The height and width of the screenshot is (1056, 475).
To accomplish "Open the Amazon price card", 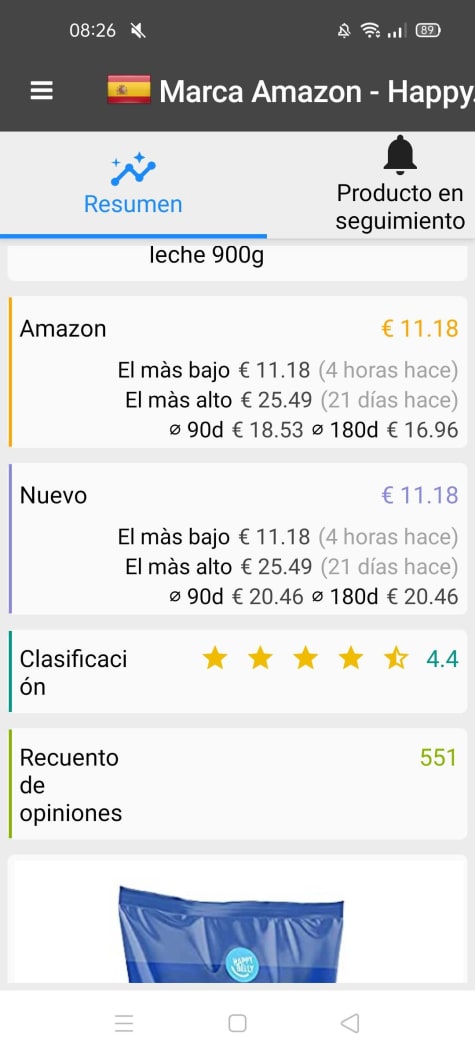I will pyautogui.click(x=238, y=372).
